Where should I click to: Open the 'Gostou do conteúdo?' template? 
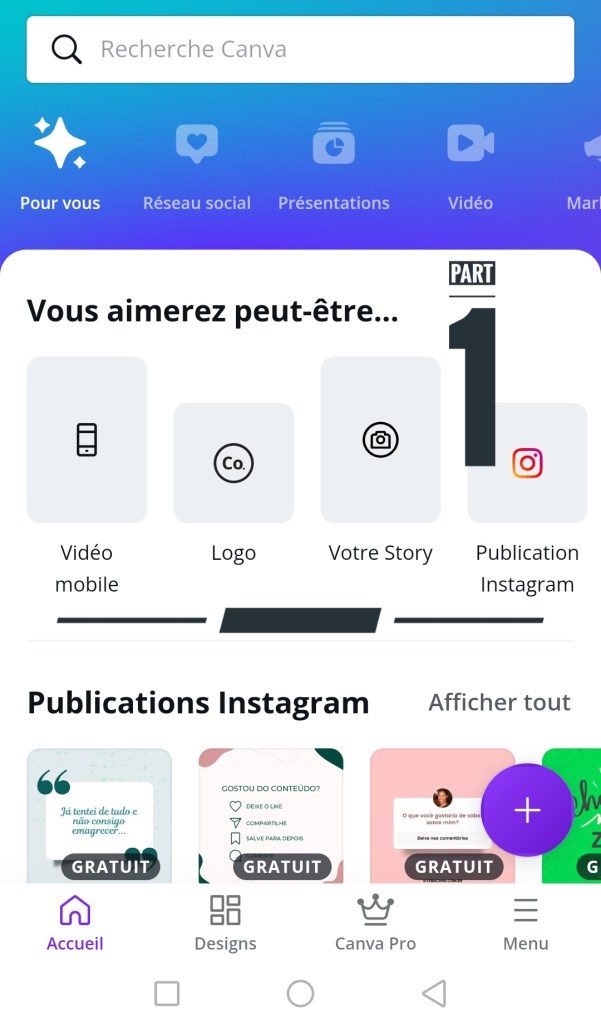(271, 815)
